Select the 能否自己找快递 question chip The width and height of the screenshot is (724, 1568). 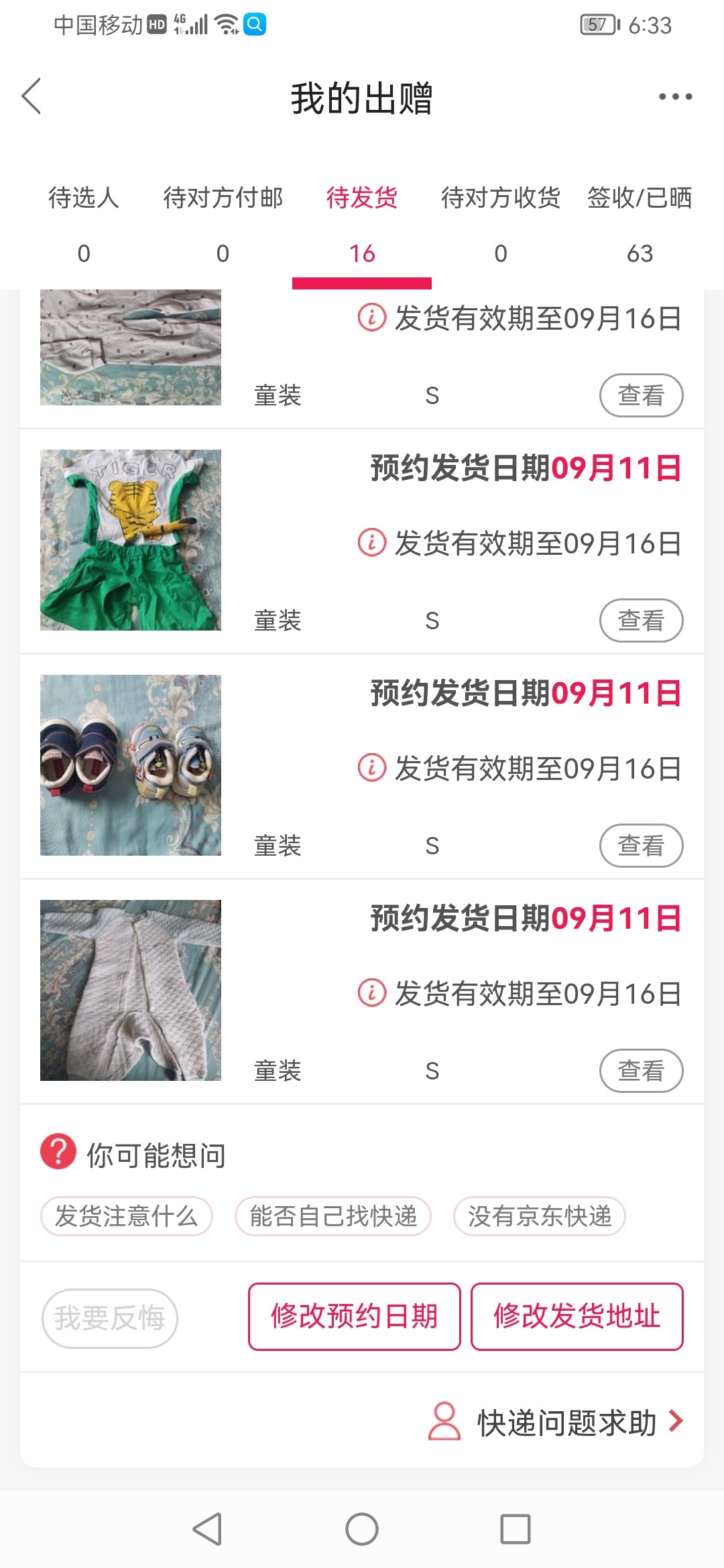tap(333, 1216)
